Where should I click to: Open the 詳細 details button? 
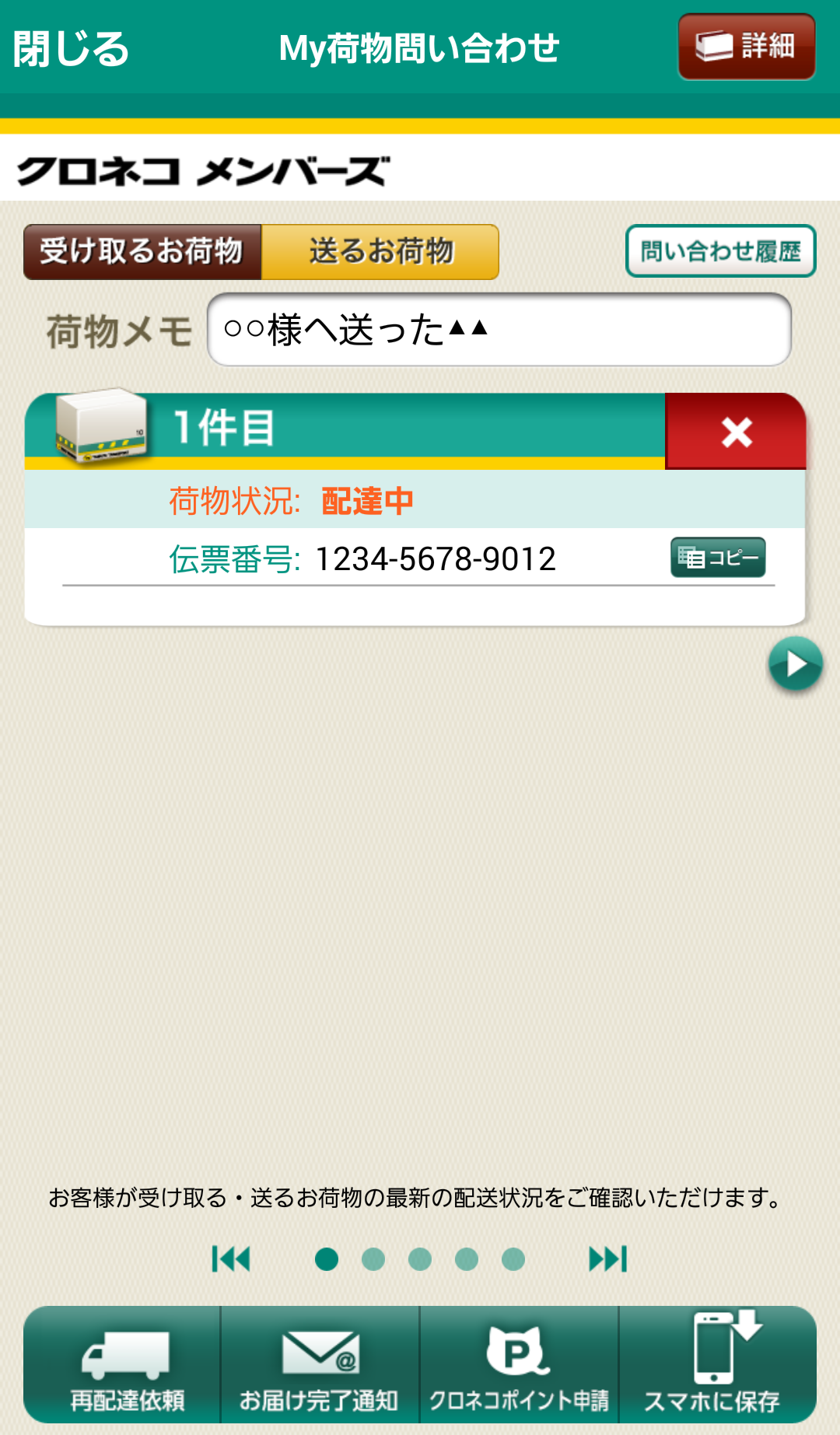point(746,47)
